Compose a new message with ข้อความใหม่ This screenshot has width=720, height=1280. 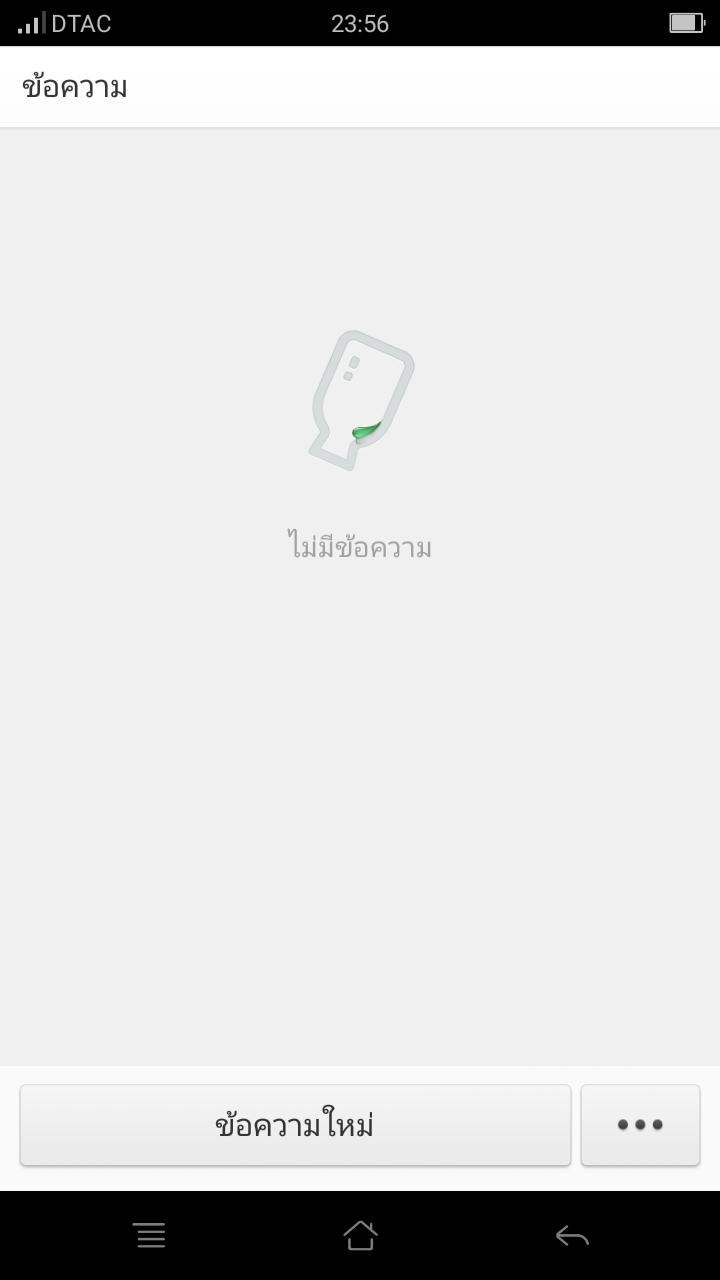pos(295,1125)
